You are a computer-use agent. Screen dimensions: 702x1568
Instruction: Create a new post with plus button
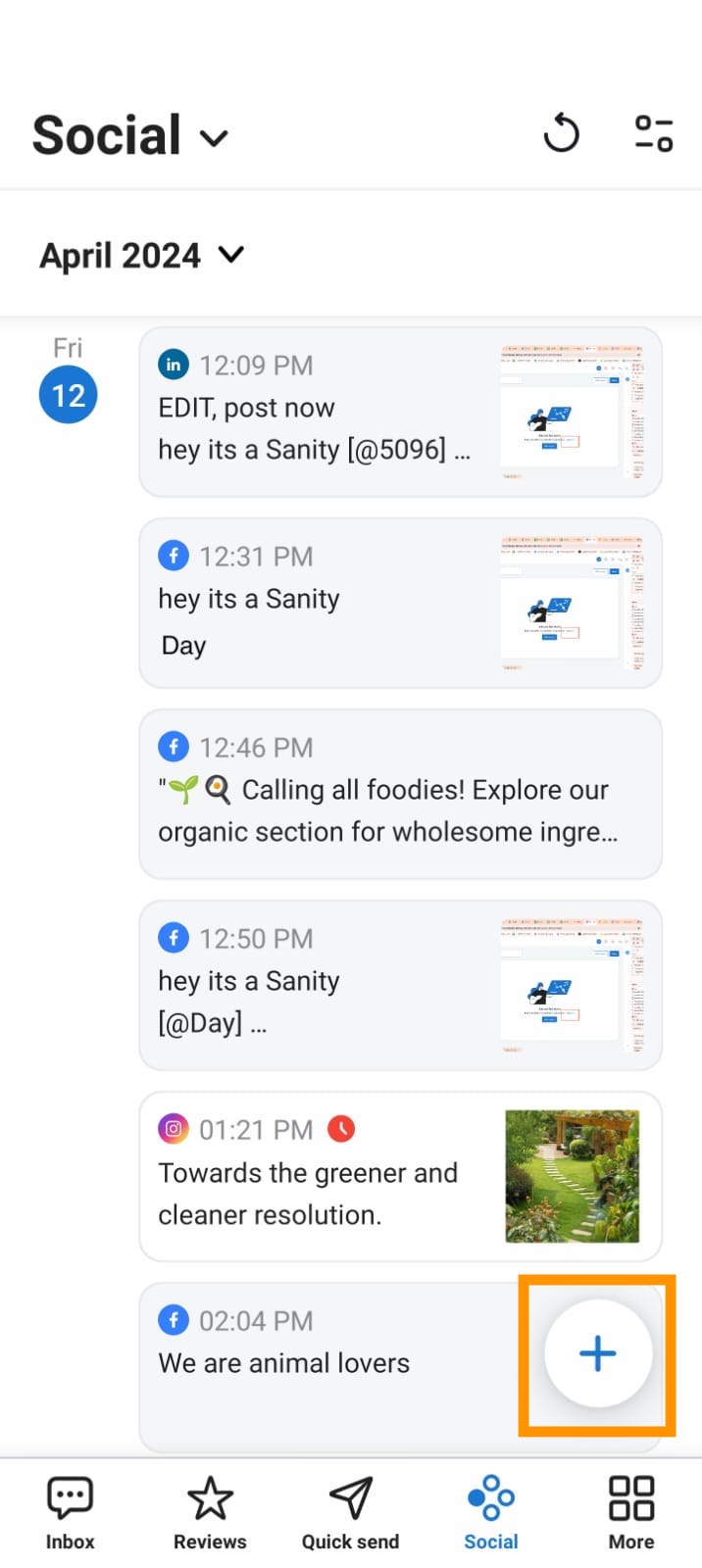coord(598,1354)
